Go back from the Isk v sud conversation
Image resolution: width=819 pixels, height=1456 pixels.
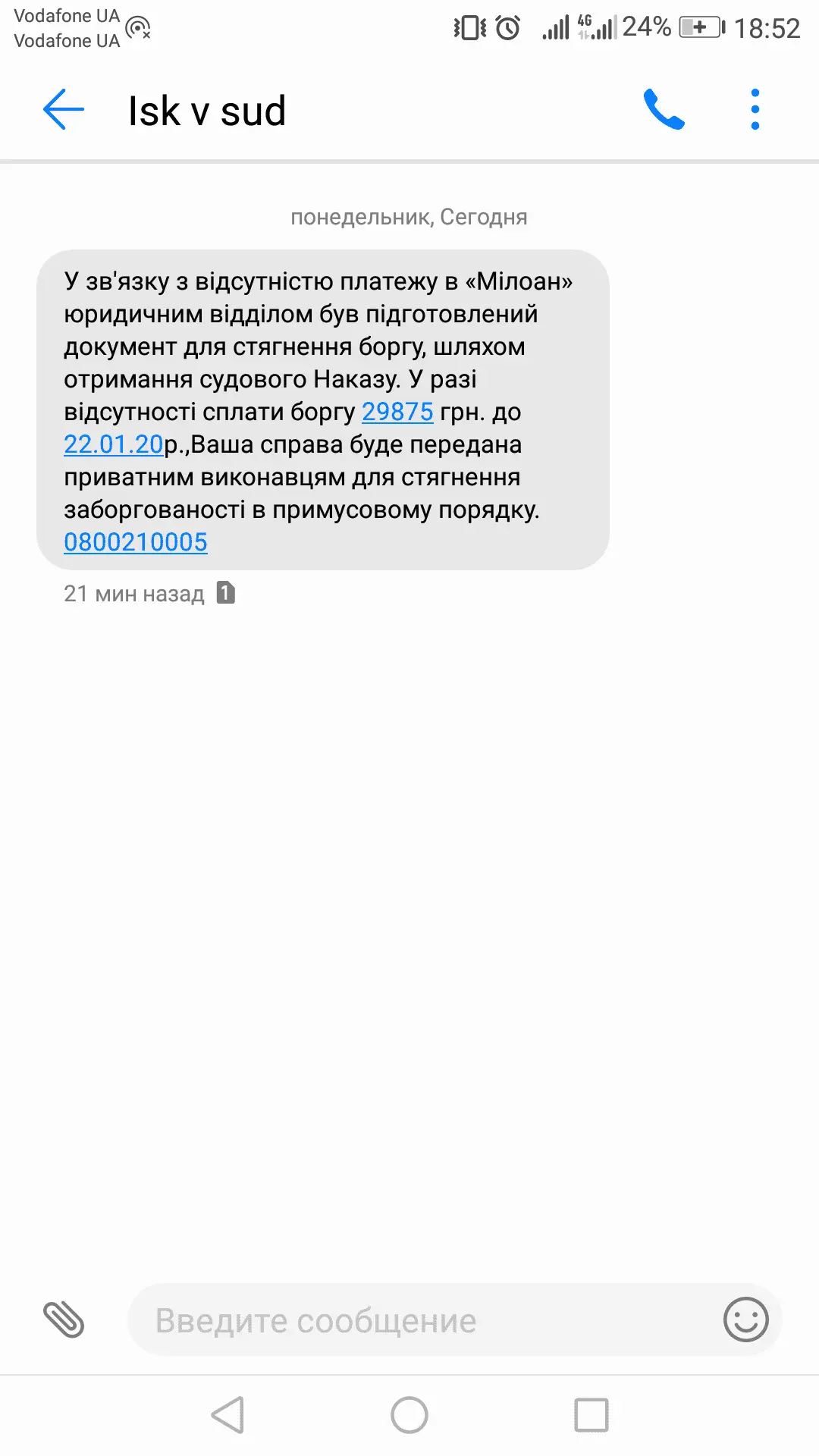64,110
